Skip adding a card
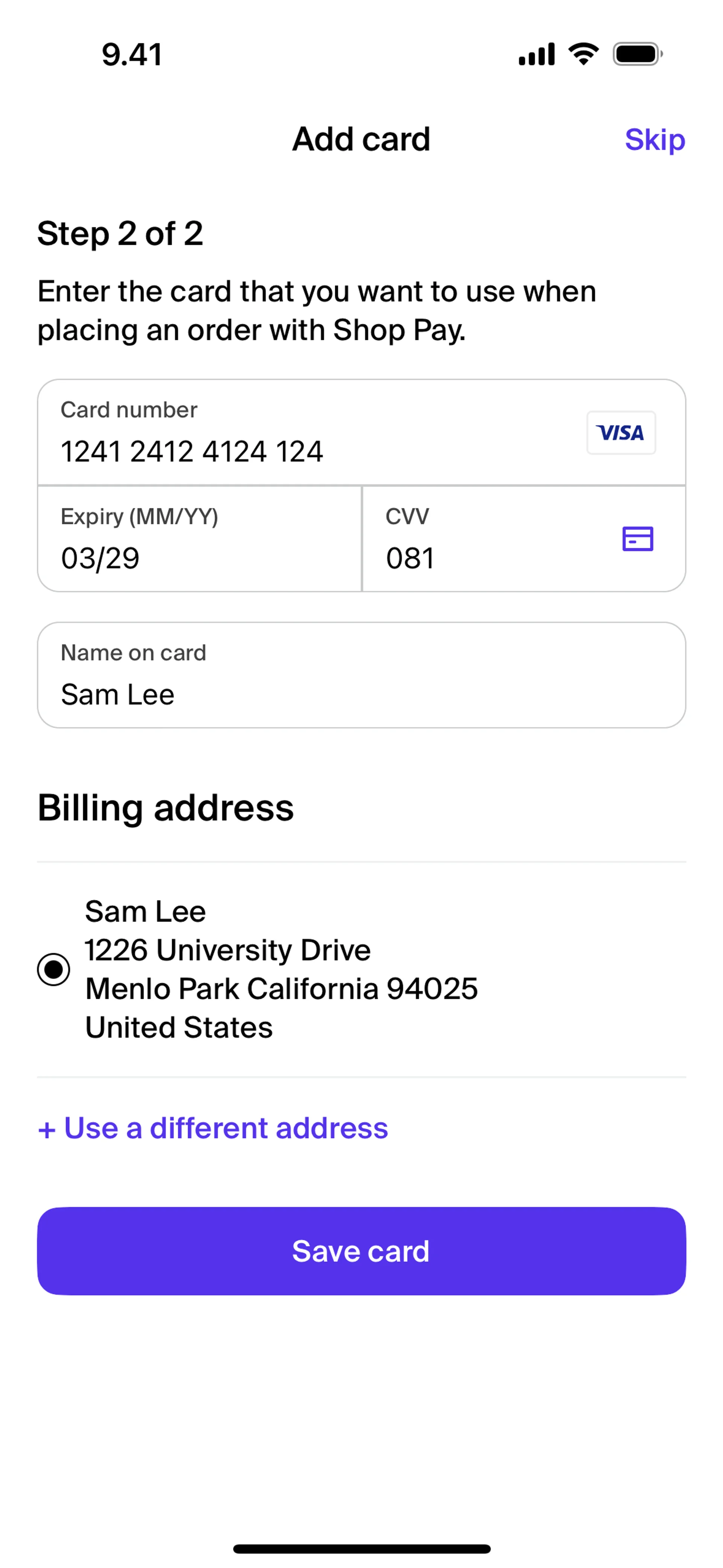Screen dimensions: 723x1568 point(654,140)
